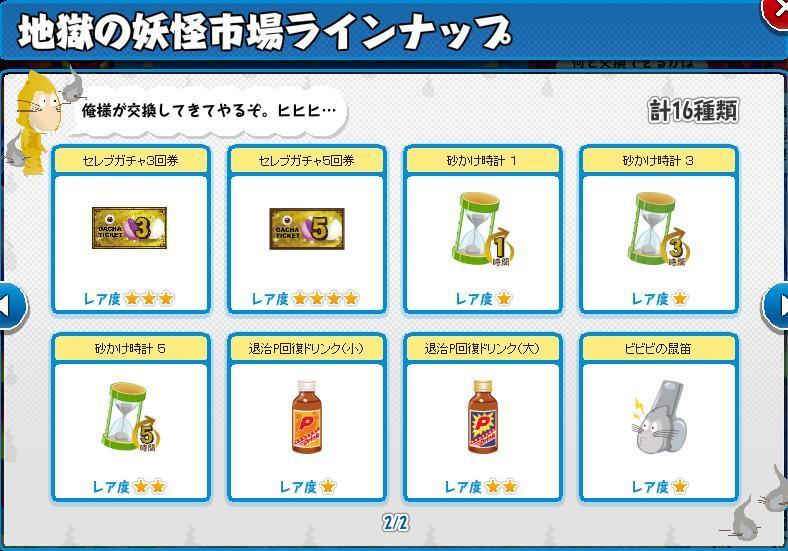Open the セレブガチャ5回券 item card

[306, 230]
